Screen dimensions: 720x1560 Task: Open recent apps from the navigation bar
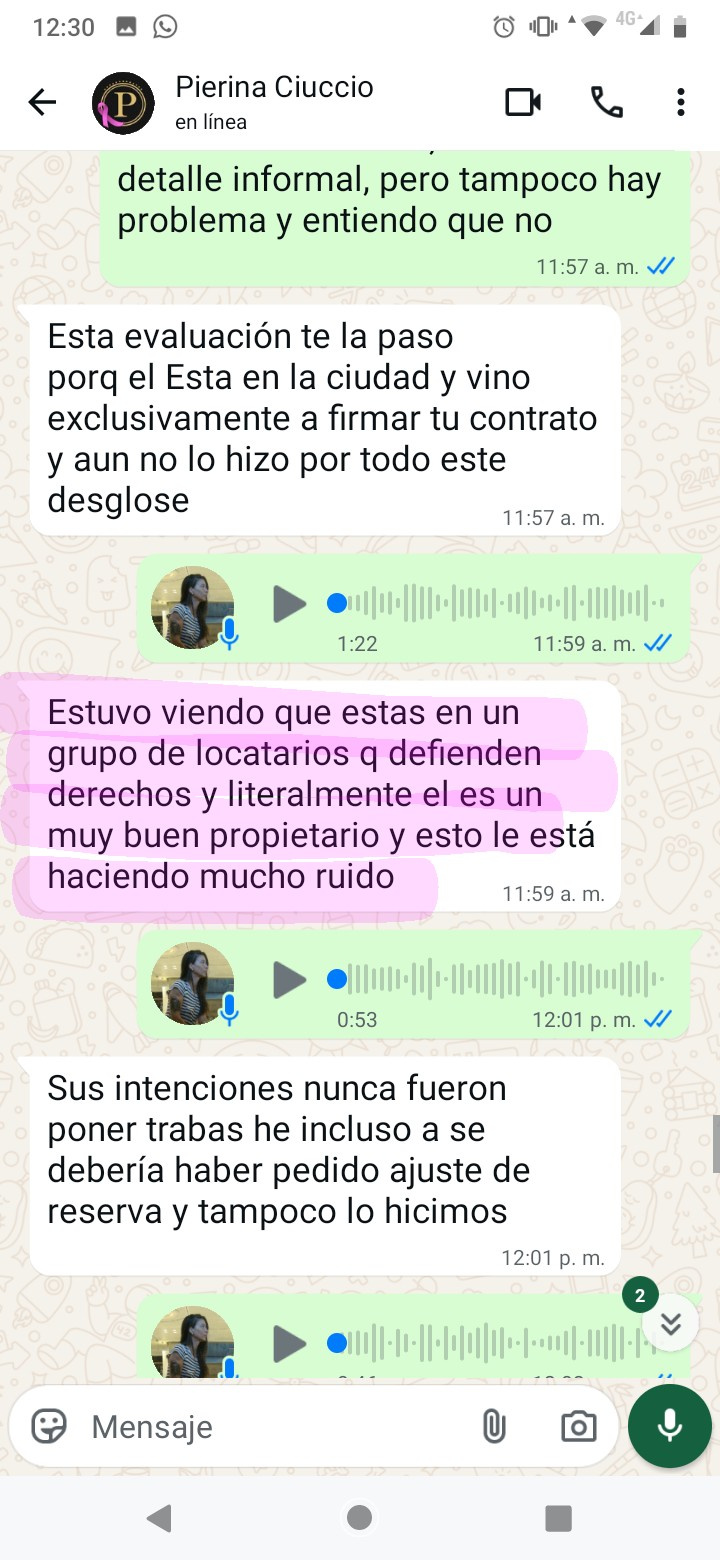coord(558,1518)
